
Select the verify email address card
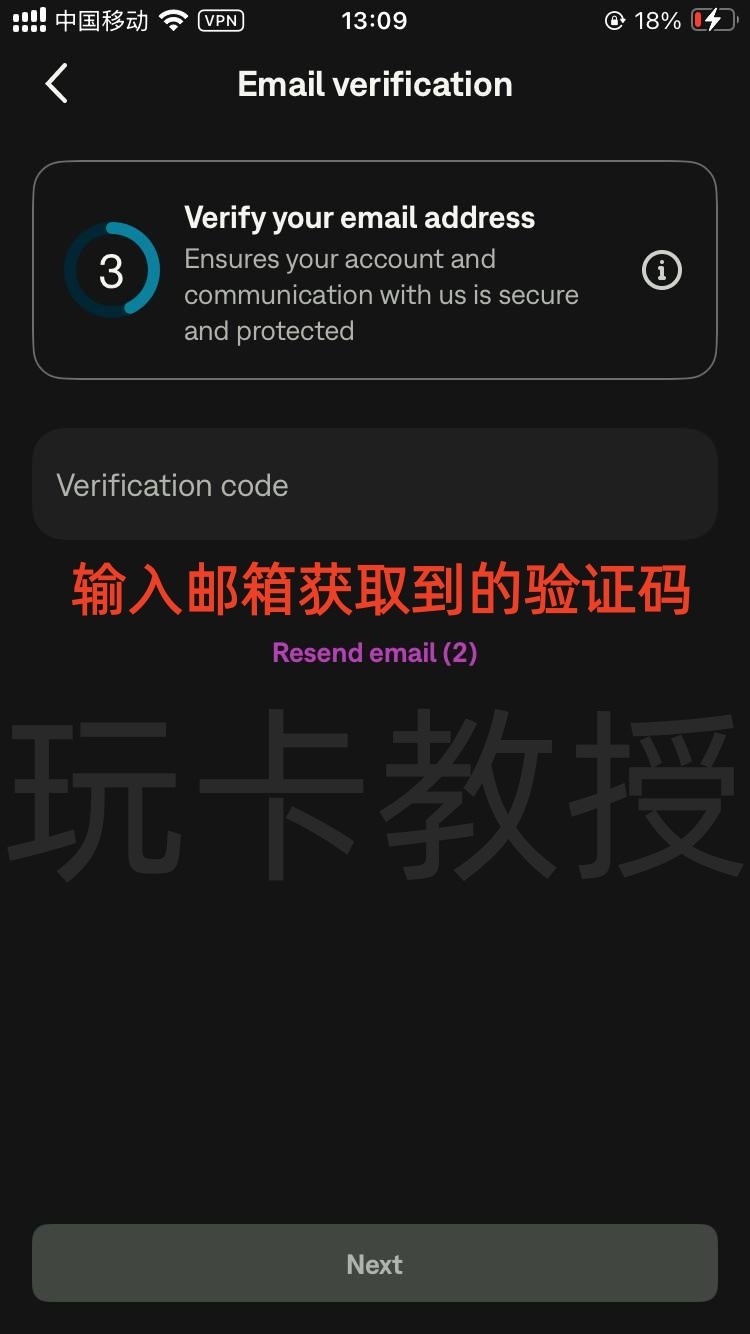tap(374, 270)
